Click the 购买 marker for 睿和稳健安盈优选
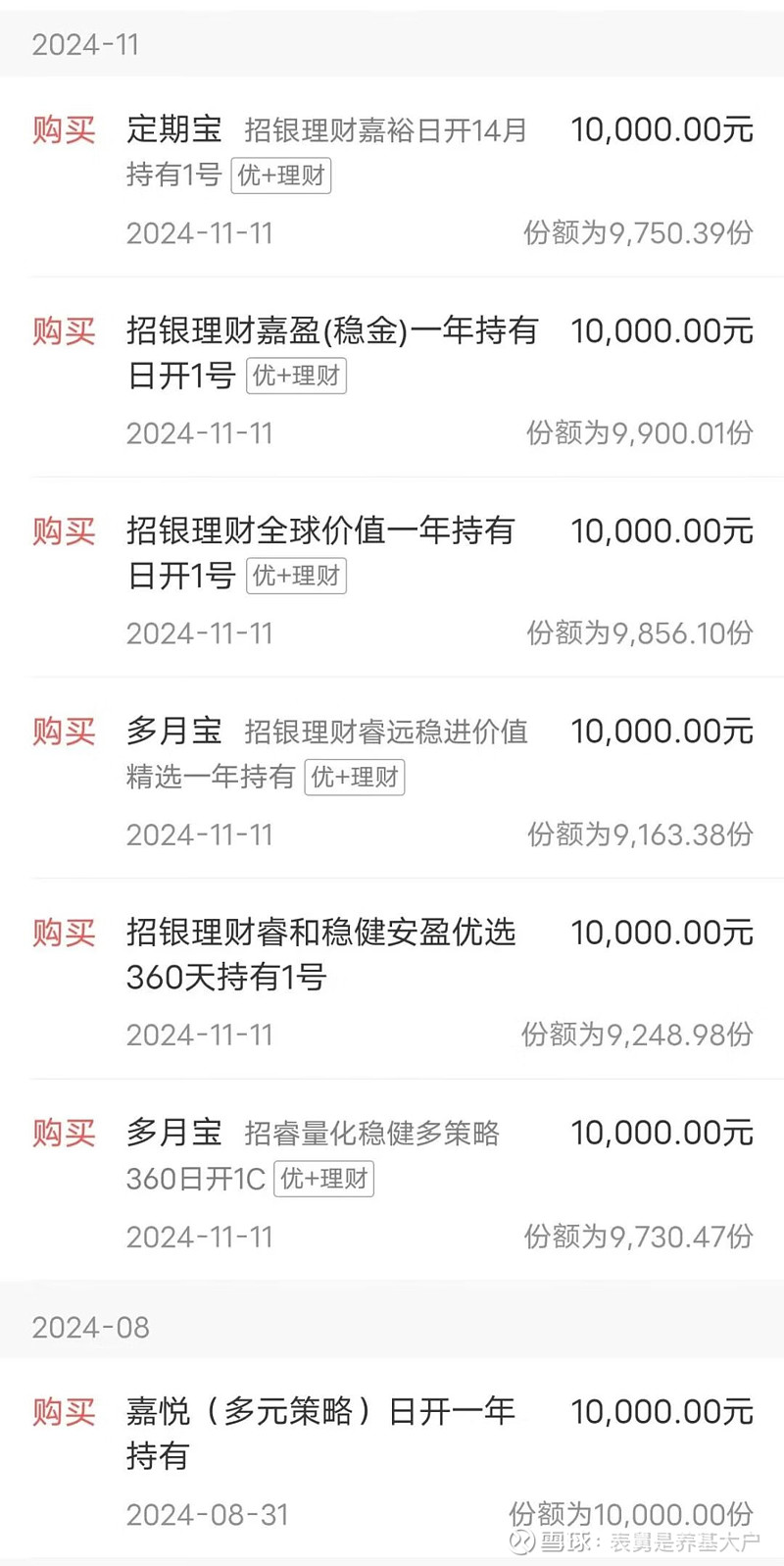The image size is (784, 1566). [x=63, y=934]
